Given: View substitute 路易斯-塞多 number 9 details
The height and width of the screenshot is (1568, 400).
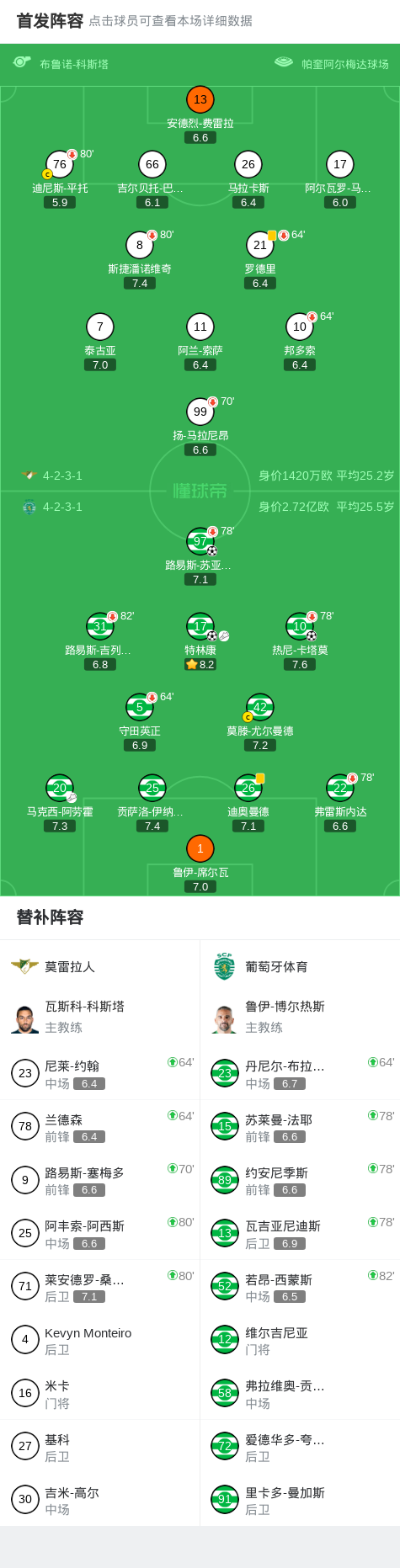Looking at the screenshot, I should (x=99, y=1180).
